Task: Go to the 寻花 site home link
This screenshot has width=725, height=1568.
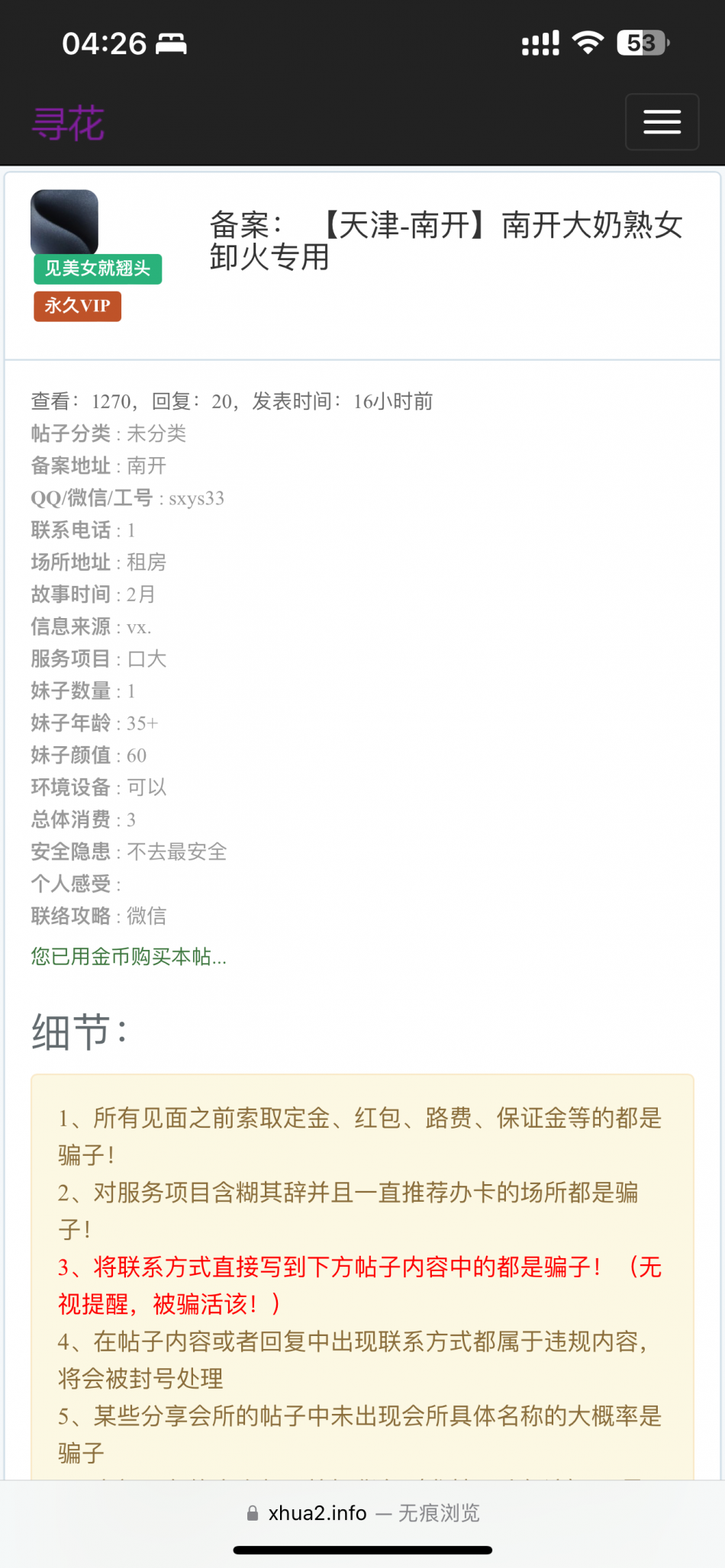Action: click(x=68, y=124)
